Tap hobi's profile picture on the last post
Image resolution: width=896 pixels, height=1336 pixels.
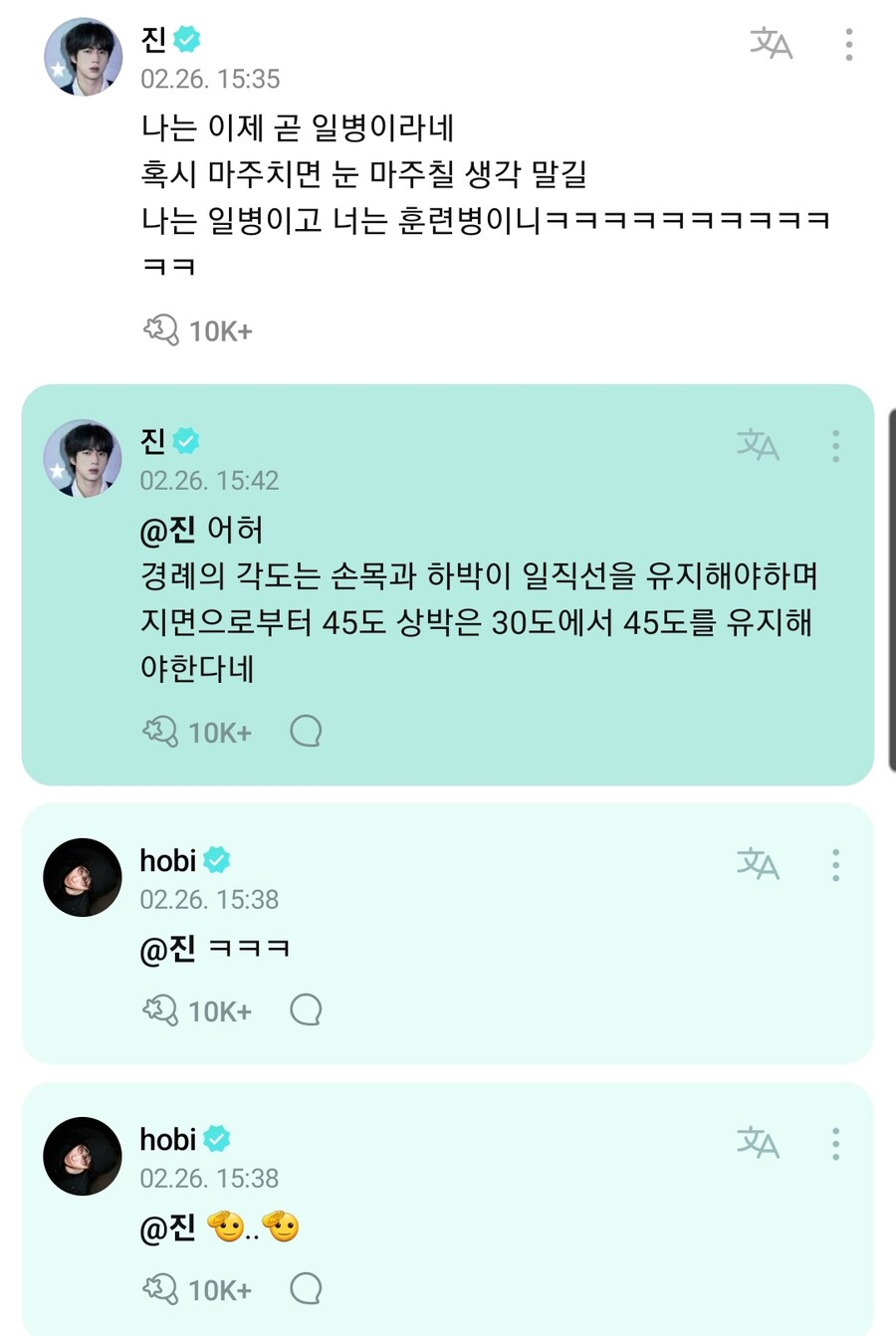point(82,1156)
